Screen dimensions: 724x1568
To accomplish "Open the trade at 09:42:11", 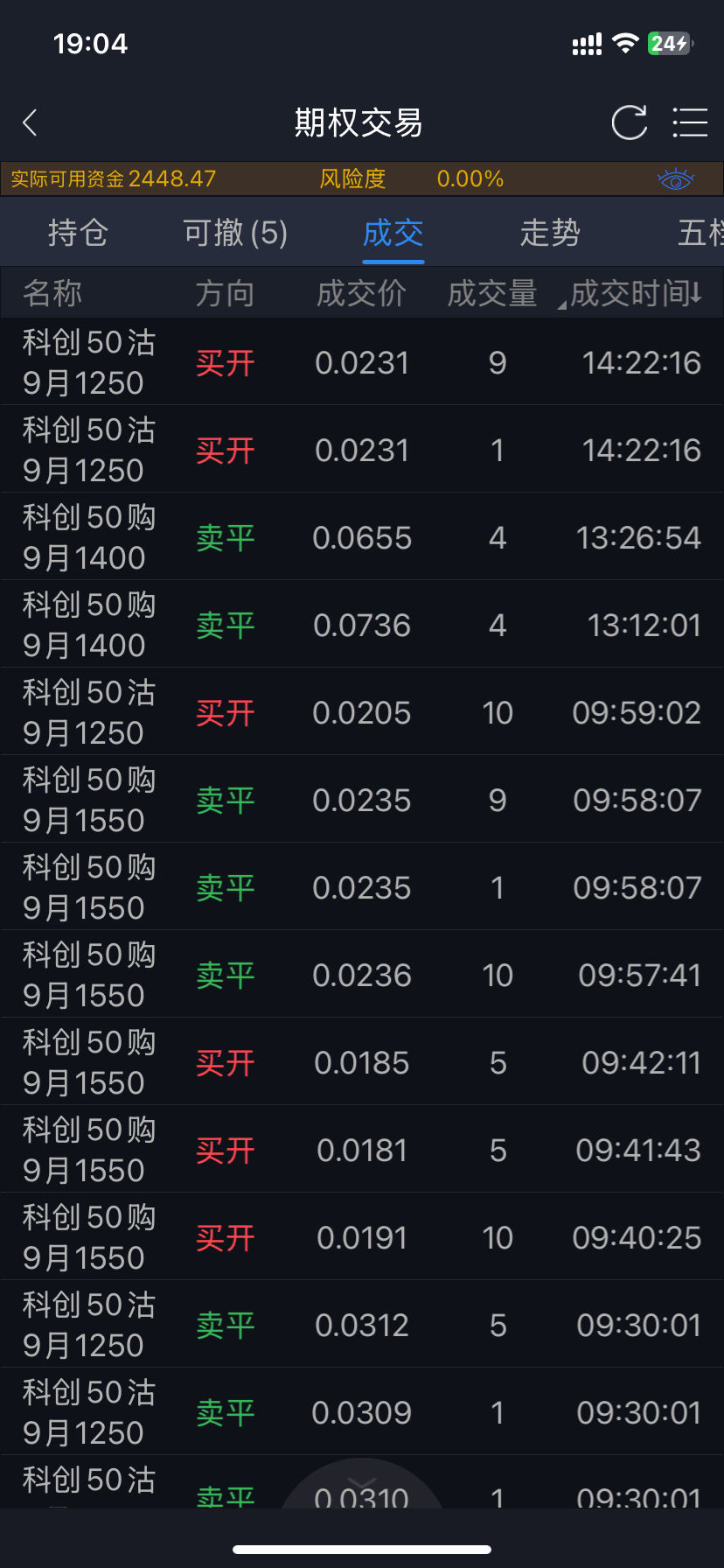I will click(362, 1062).
